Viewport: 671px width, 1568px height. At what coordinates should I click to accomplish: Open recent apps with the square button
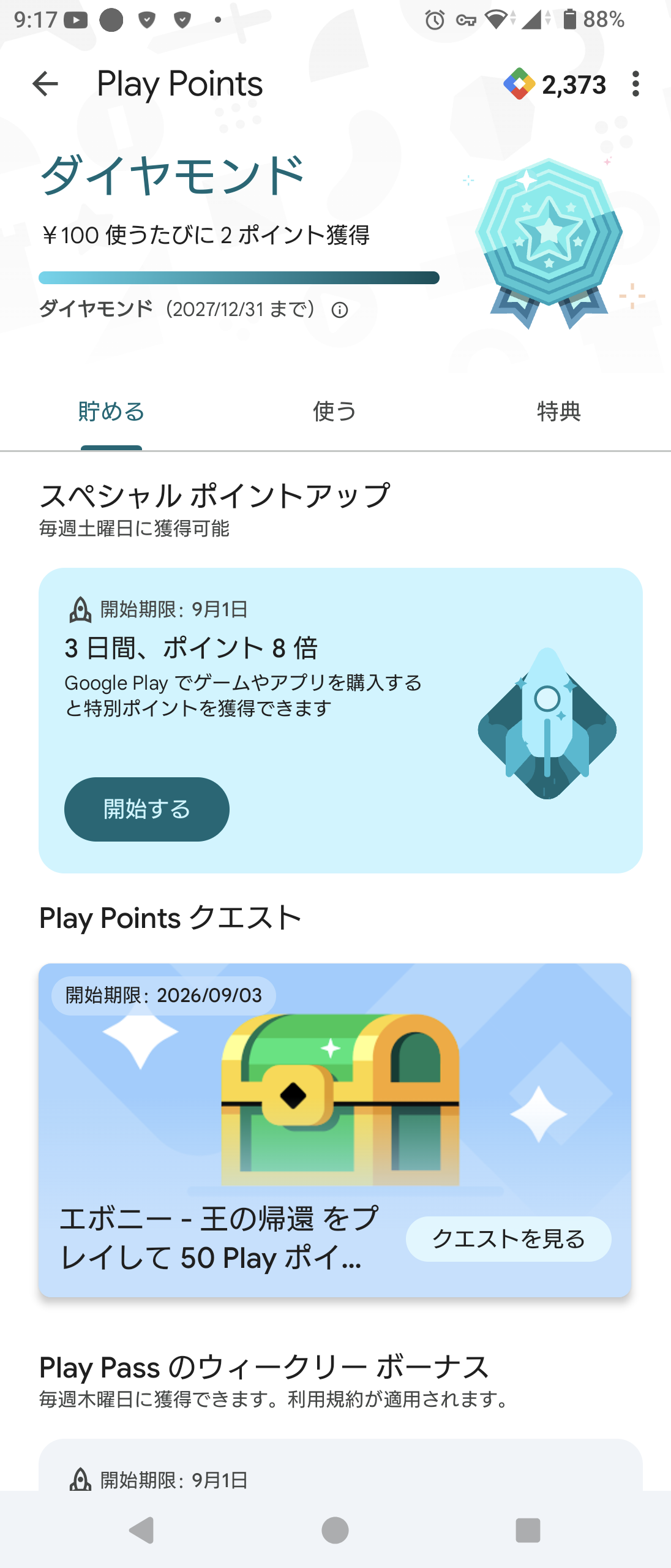(x=528, y=1530)
